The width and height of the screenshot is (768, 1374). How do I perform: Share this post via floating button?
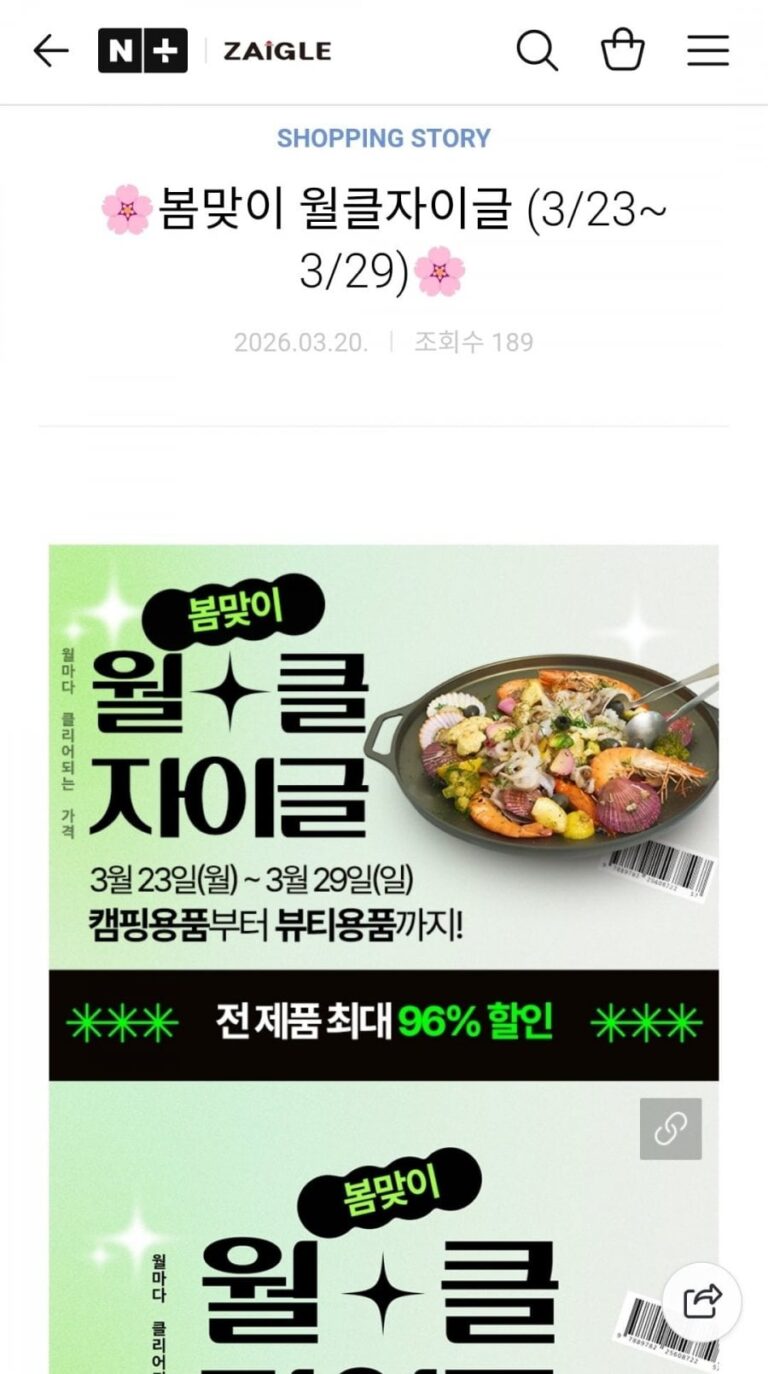pyautogui.click(x=702, y=1302)
